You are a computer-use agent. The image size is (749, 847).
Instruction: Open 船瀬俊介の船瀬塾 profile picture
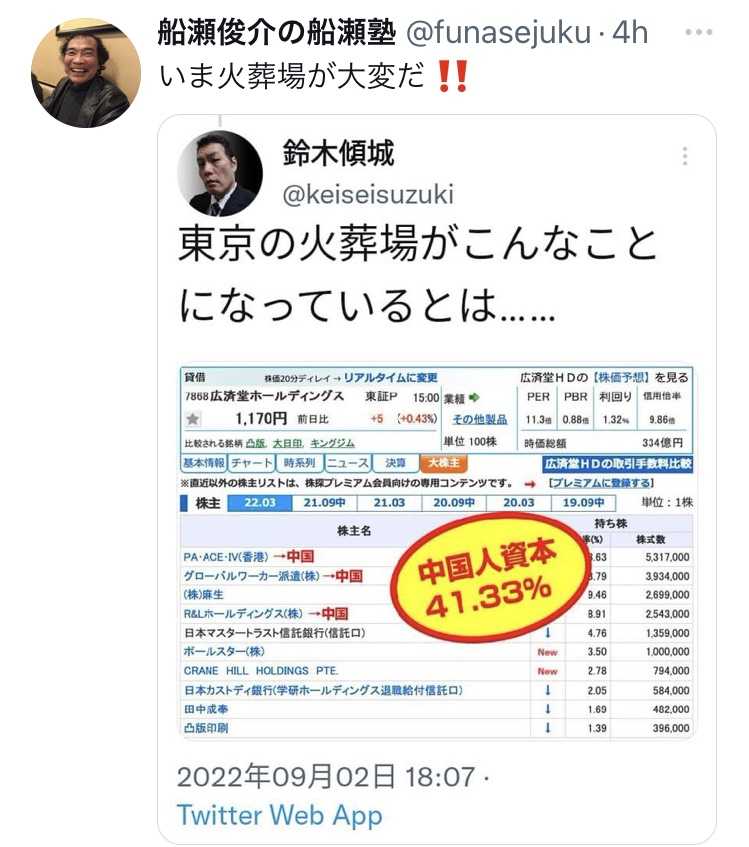click(86, 72)
